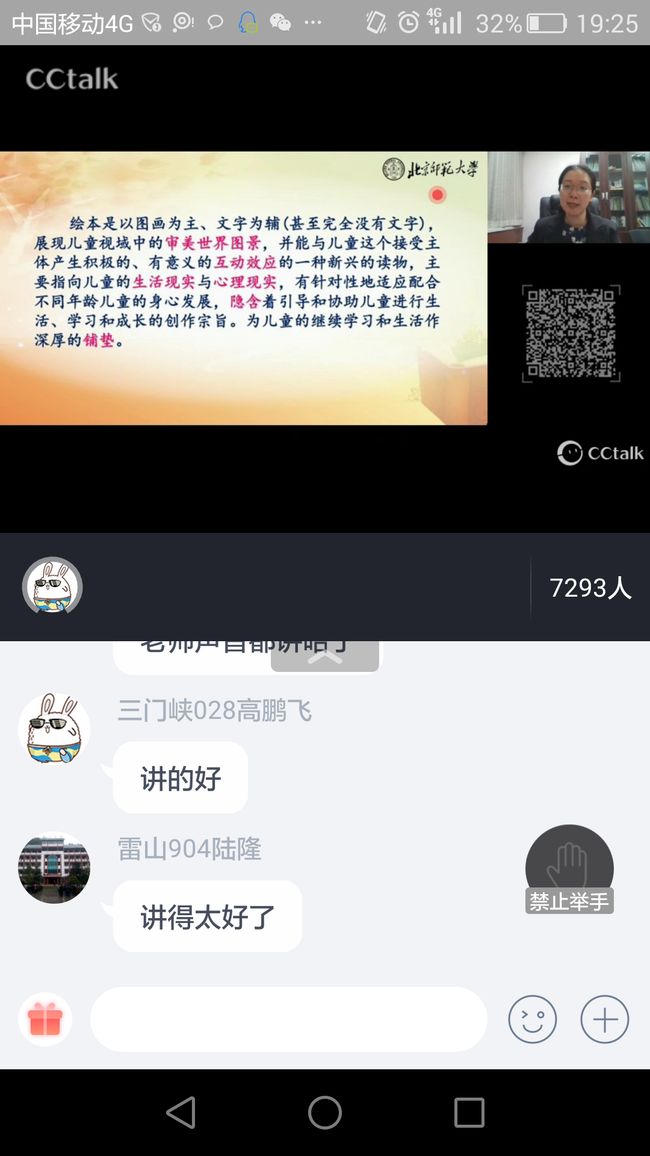Open the host's rabbit avatar in header
This screenshot has height=1156, width=650.
[52, 587]
